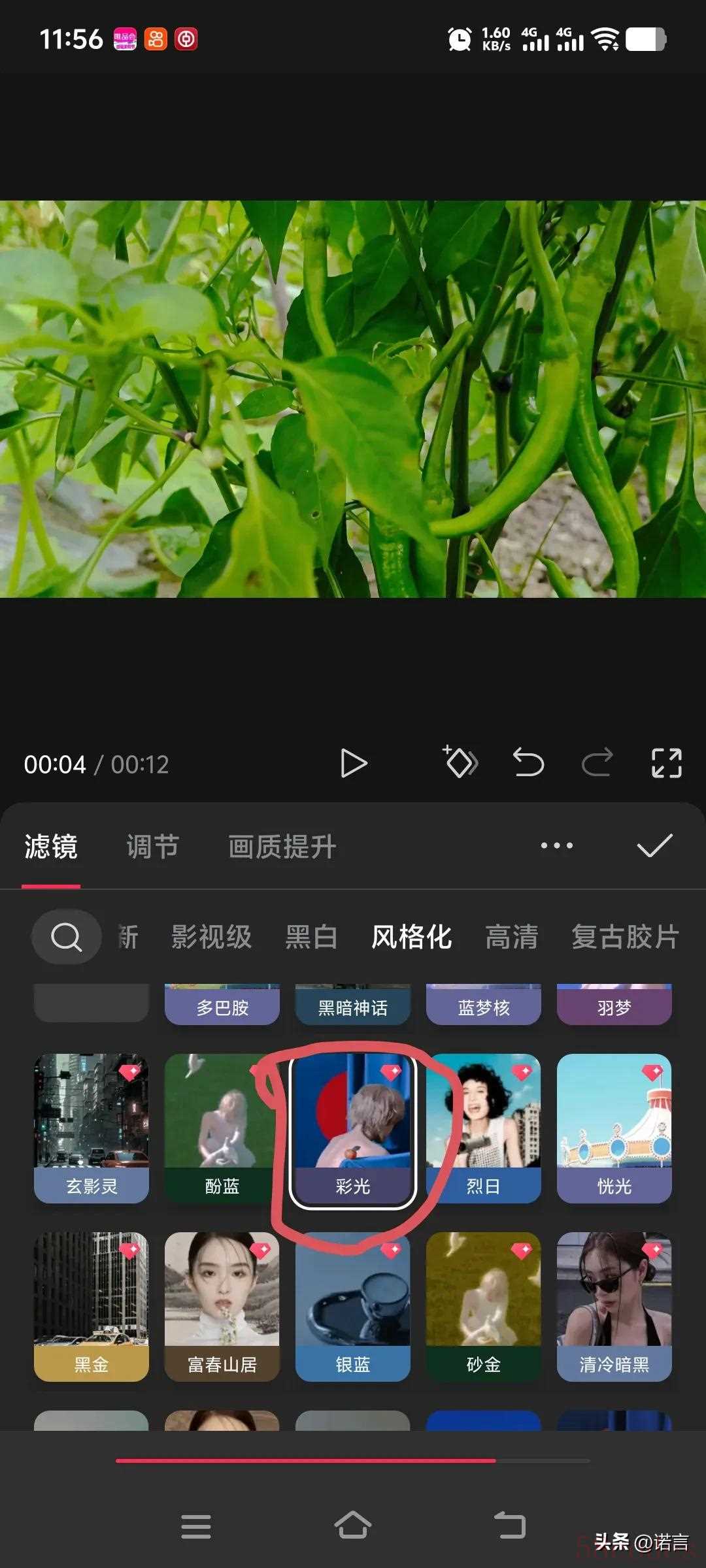Viewport: 706px width, 1568px height.
Task: Open the three-dot more options
Action: tap(556, 845)
